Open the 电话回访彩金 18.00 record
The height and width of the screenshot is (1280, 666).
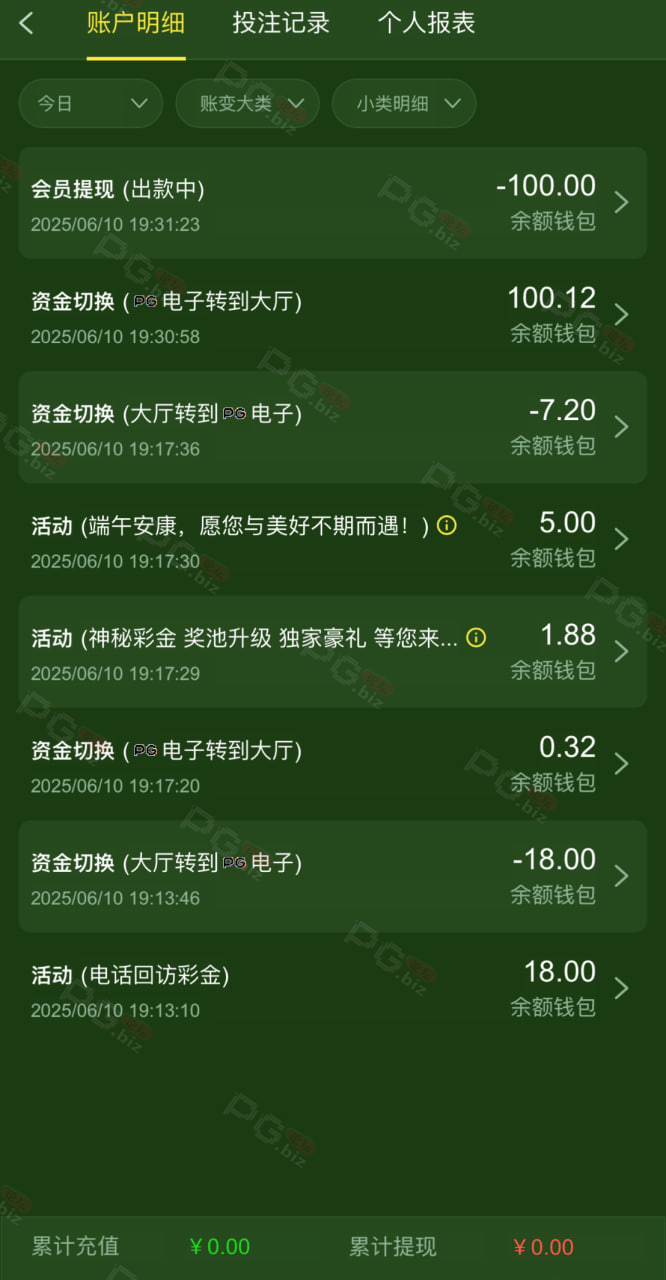(x=333, y=987)
